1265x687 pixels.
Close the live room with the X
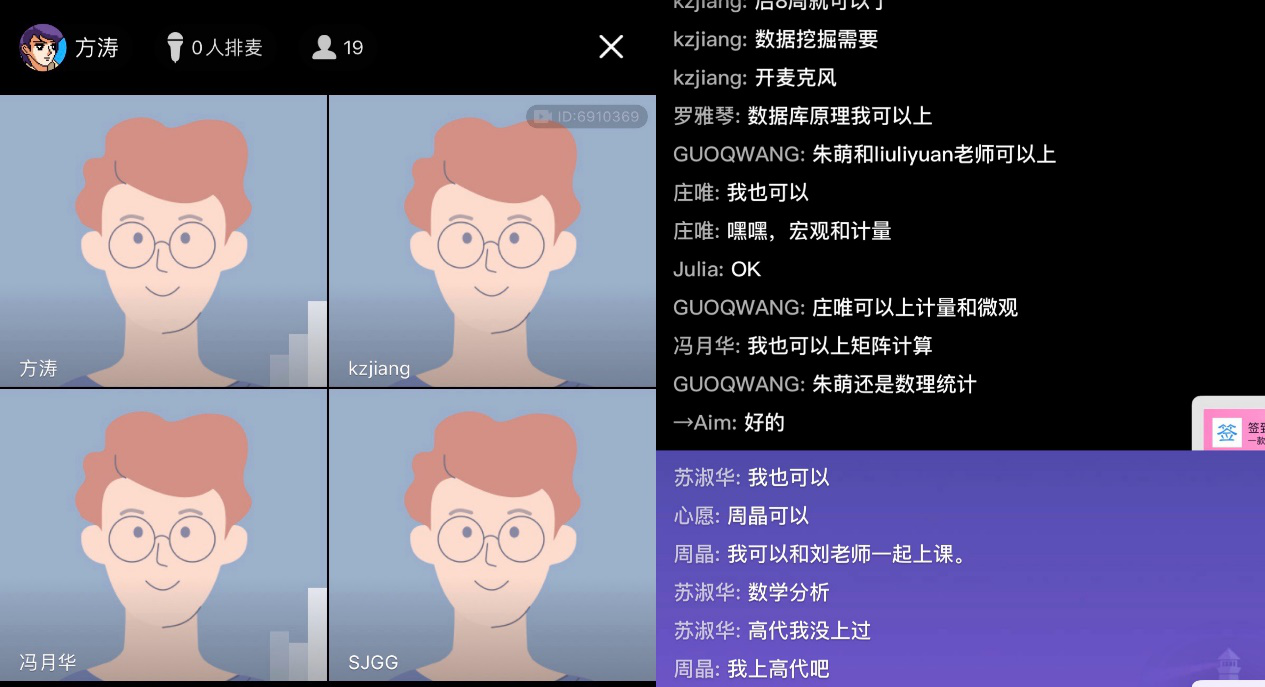611,47
